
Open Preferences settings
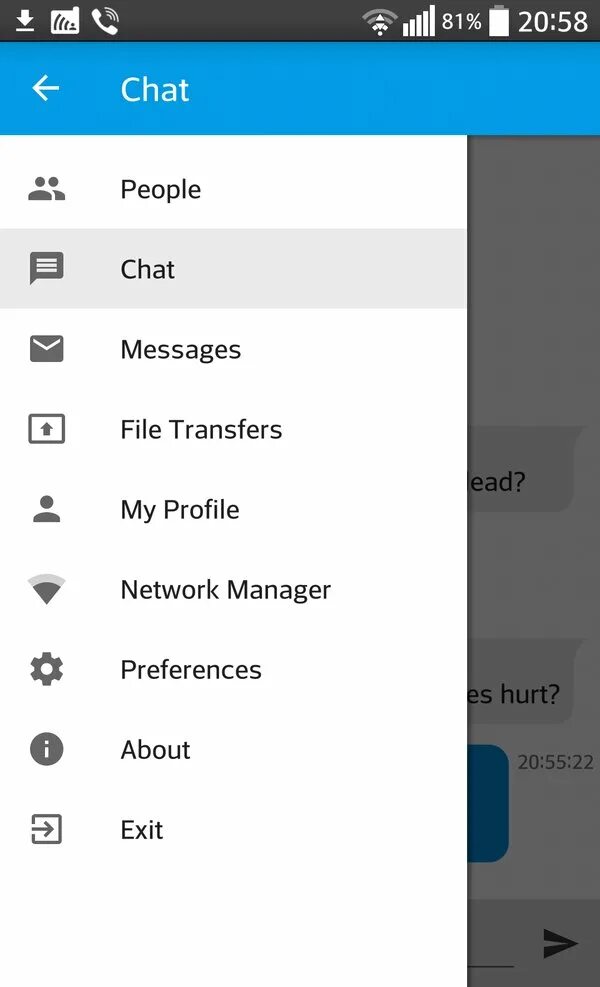coord(191,669)
